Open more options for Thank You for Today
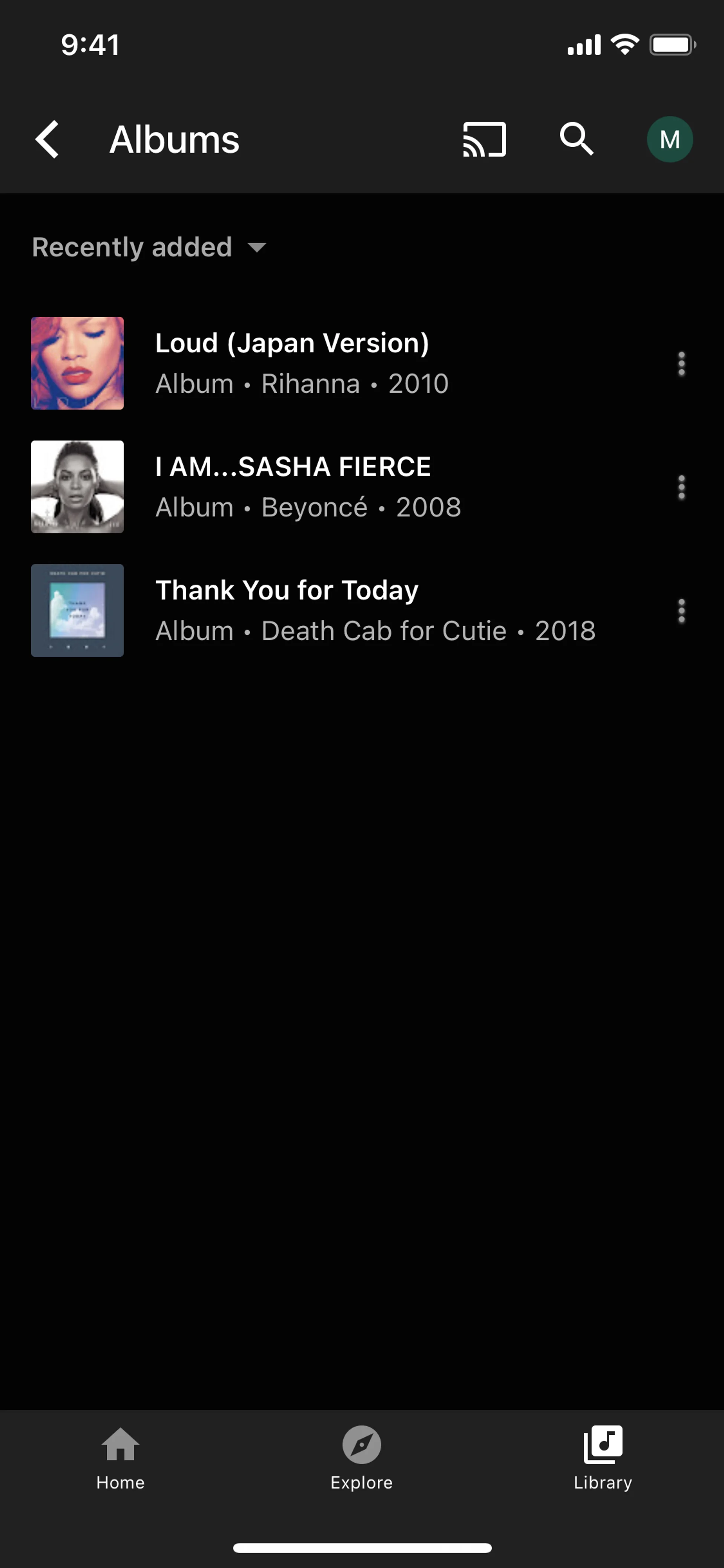Viewport: 724px width, 1568px height. [681, 611]
